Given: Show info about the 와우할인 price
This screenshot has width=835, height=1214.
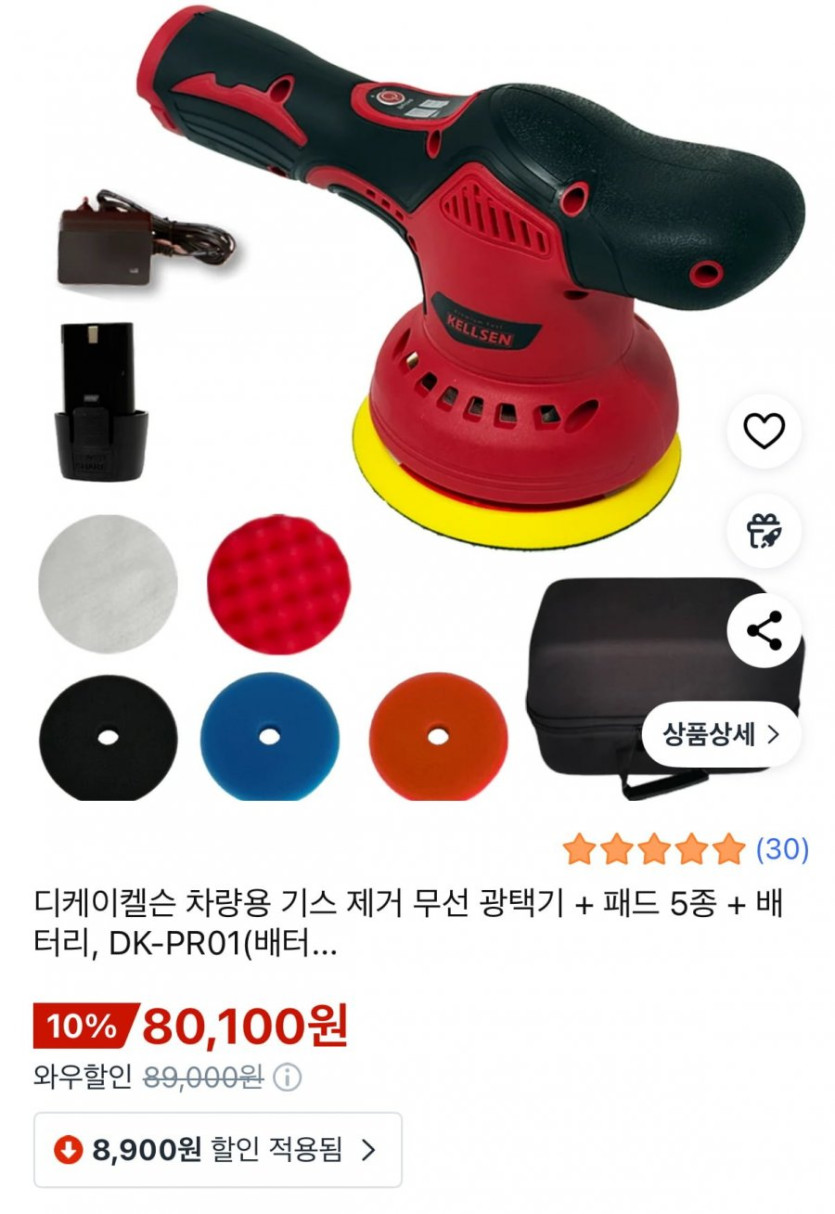Looking at the screenshot, I should pyautogui.click(x=287, y=1078).
